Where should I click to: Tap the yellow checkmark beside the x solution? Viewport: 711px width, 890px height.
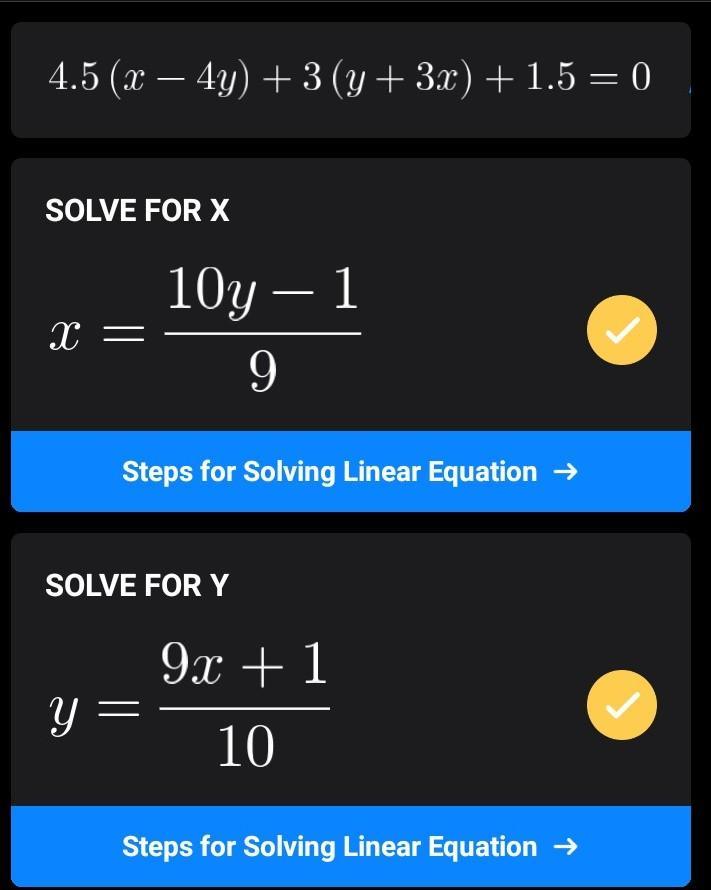coord(622,330)
